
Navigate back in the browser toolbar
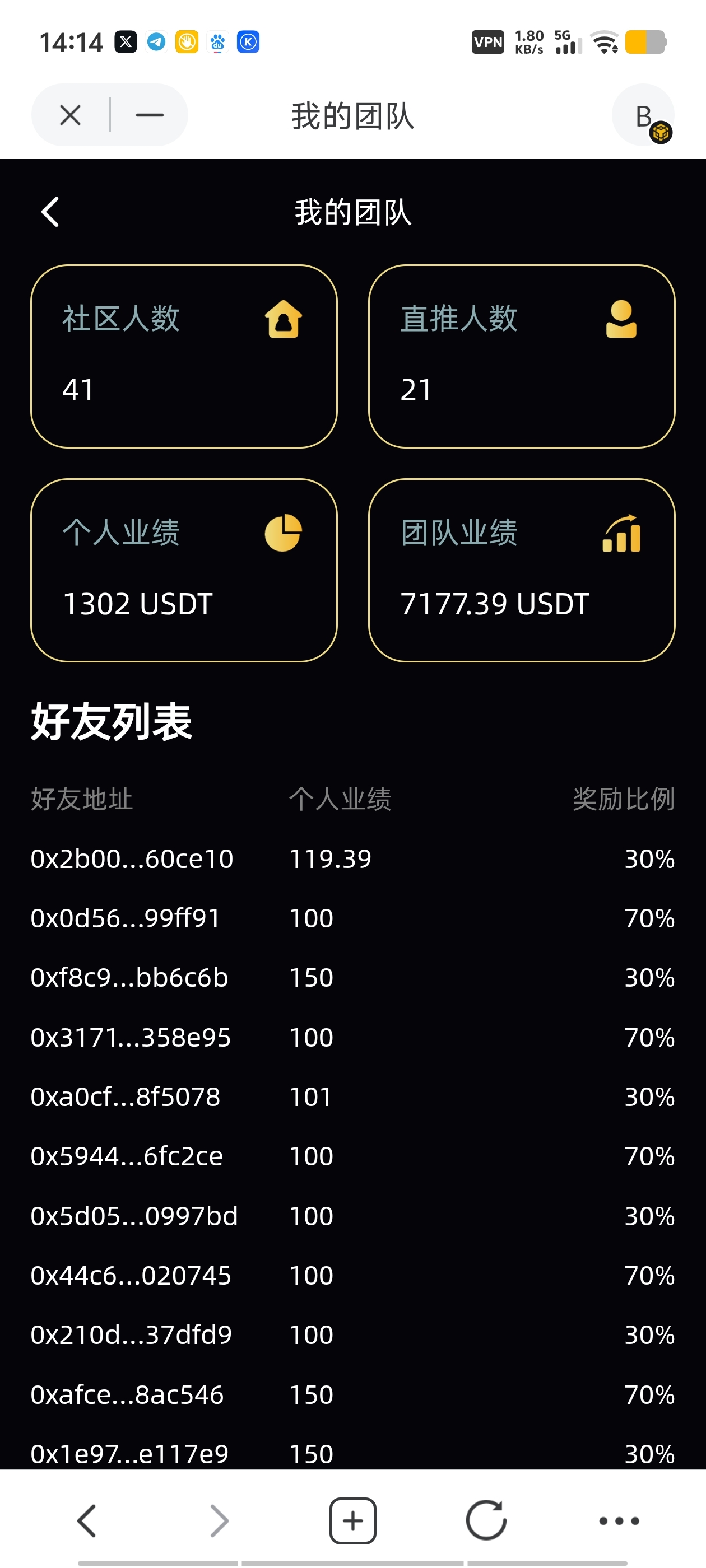[86, 1520]
